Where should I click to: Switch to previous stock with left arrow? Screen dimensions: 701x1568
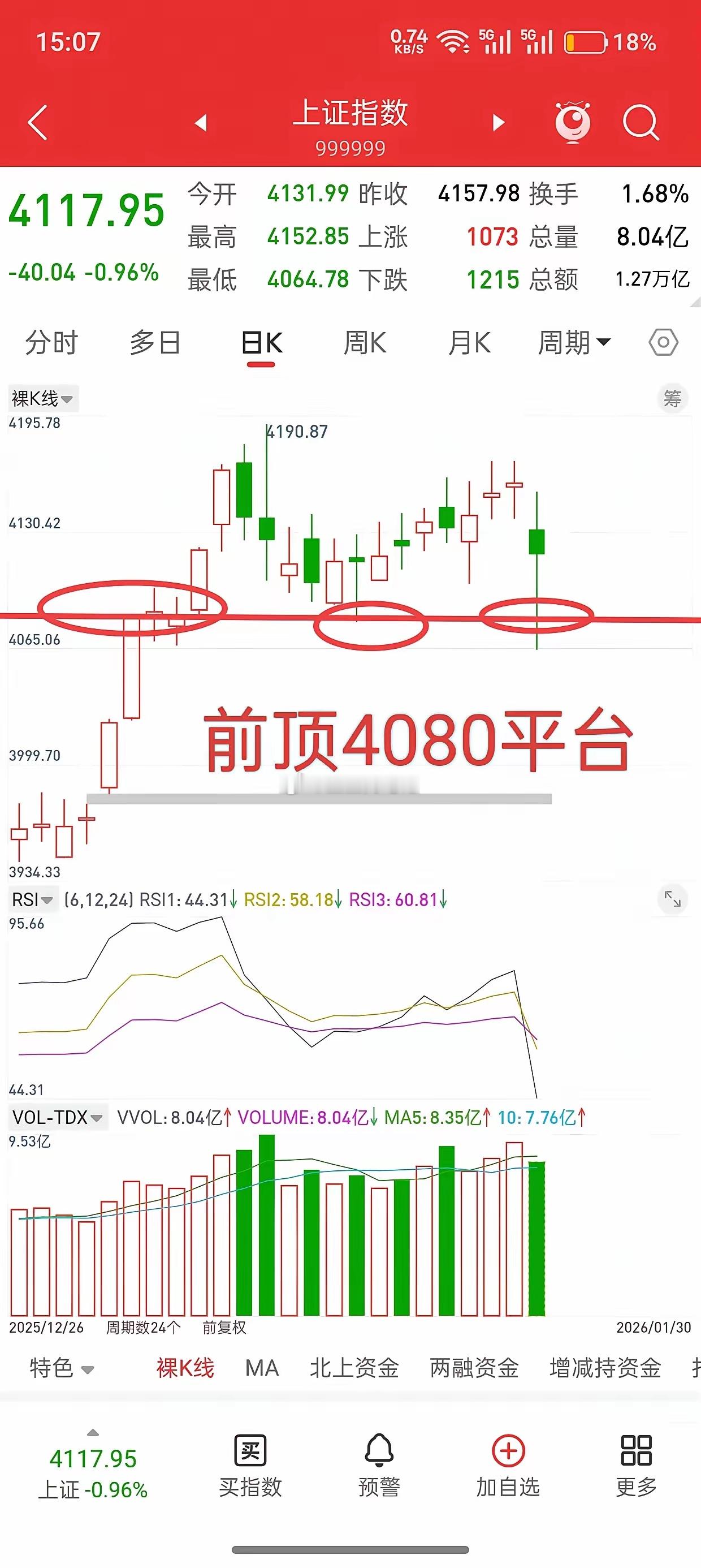[202, 120]
